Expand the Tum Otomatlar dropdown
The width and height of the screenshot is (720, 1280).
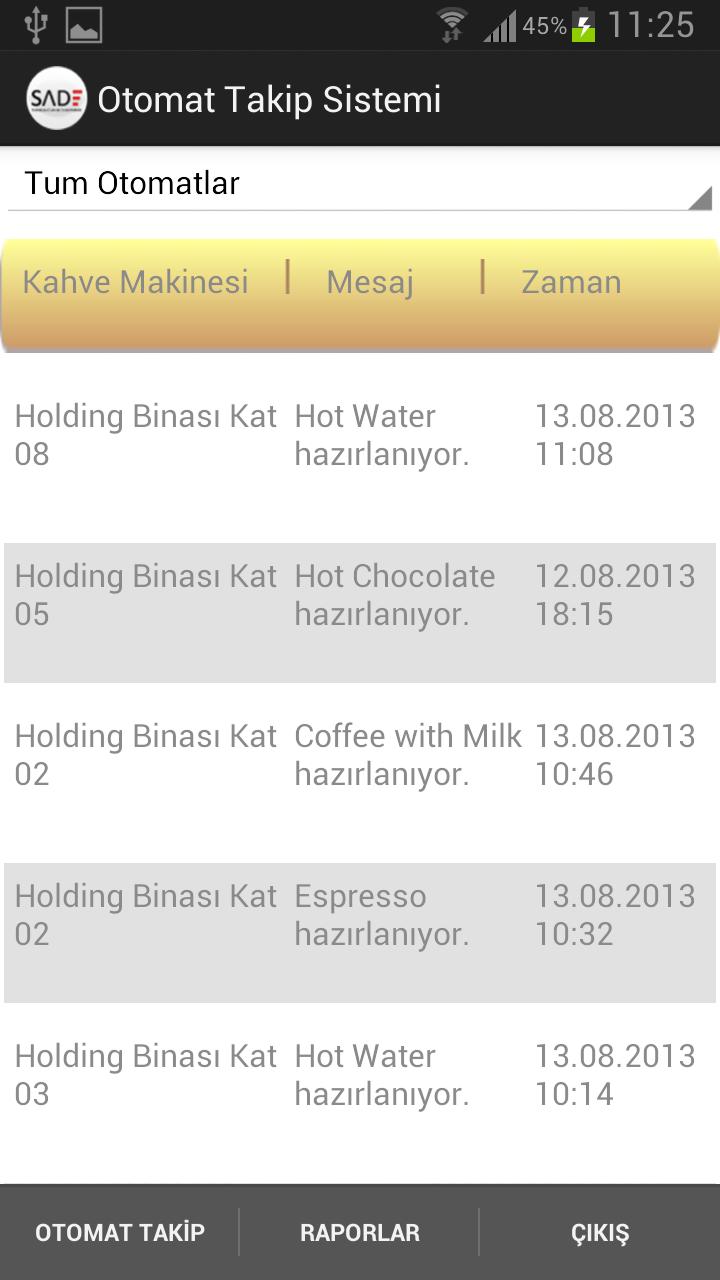[360, 184]
